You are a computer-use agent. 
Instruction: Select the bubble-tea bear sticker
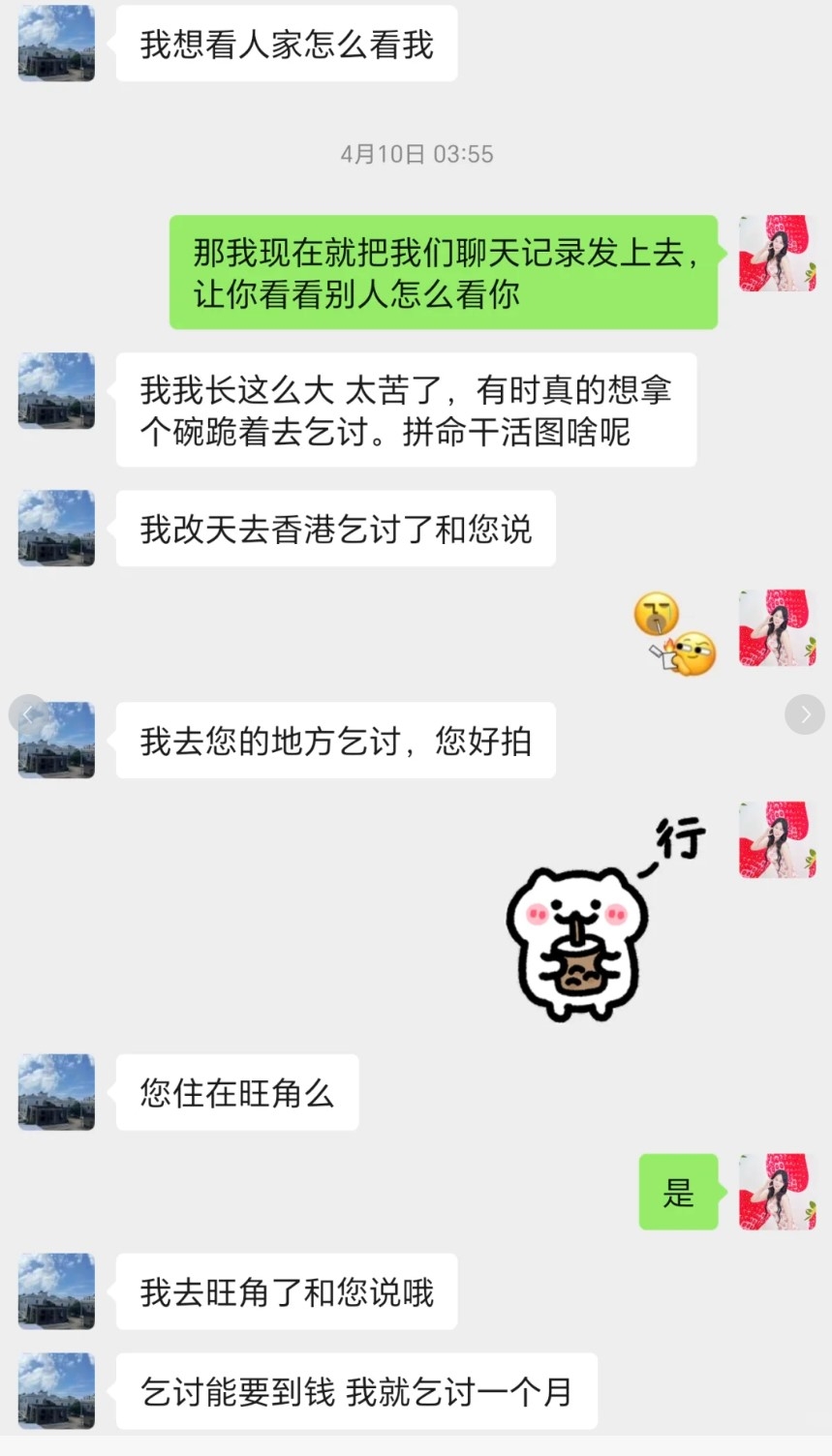click(x=575, y=944)
